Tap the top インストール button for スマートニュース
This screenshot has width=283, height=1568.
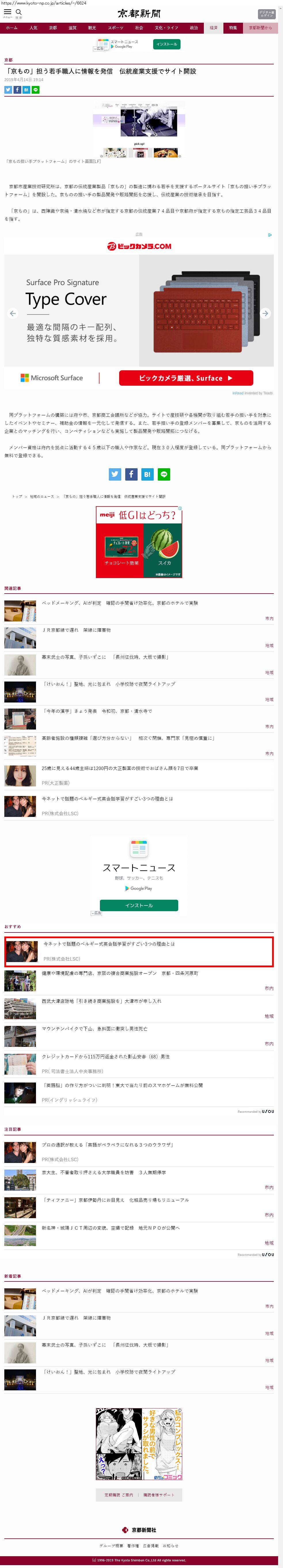166,44
